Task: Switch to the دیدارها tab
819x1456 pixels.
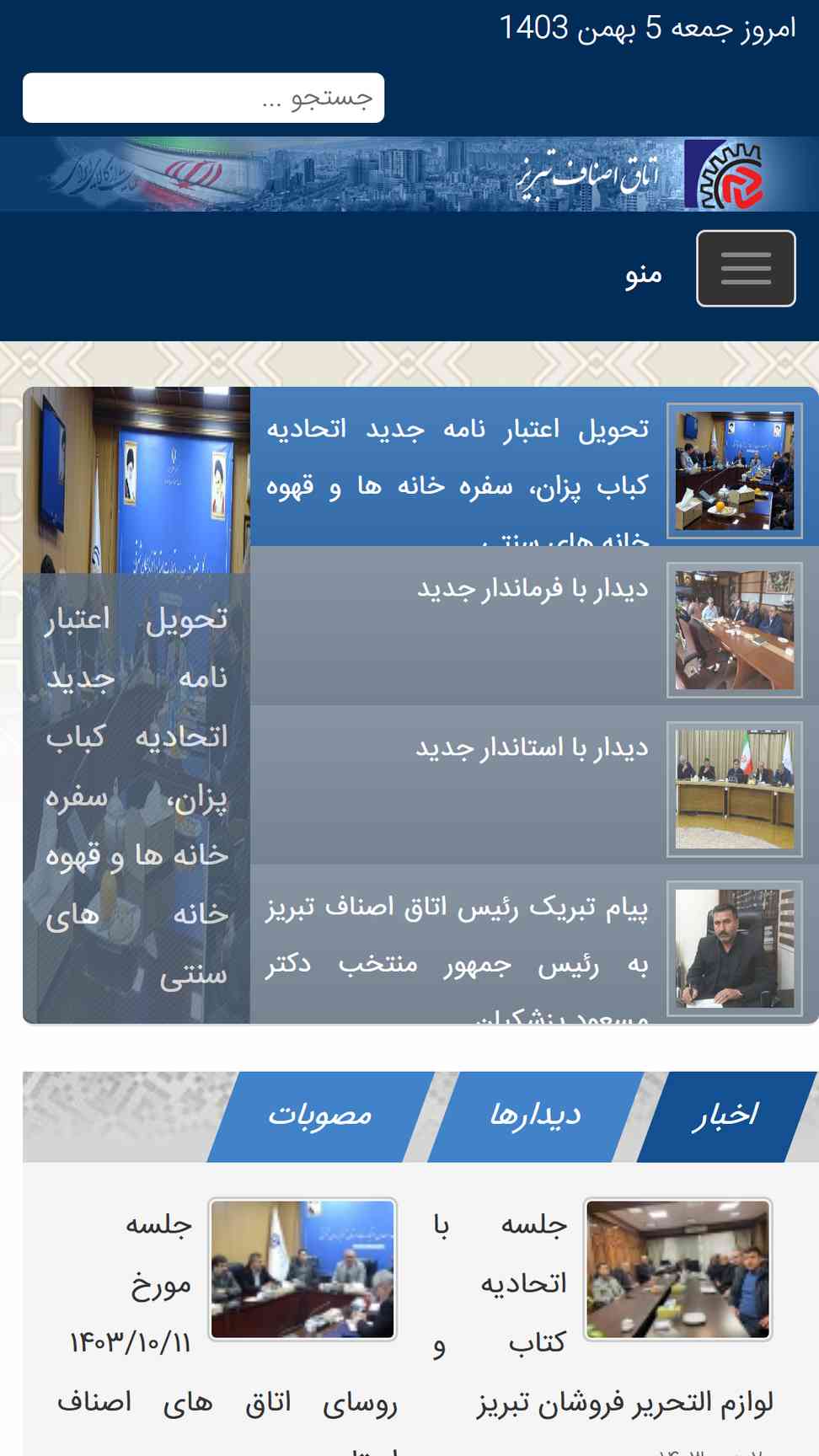Action: point(536,1116)
